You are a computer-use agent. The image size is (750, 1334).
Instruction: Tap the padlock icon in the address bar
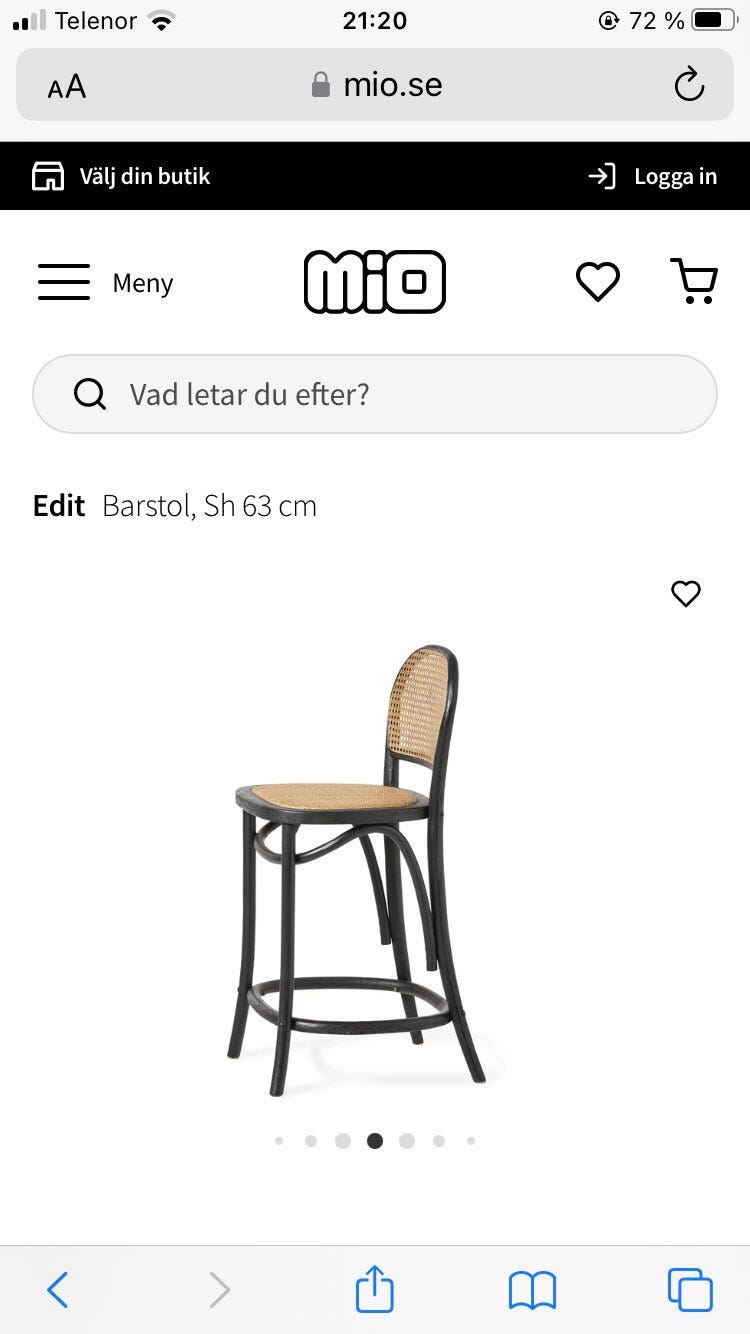coord(320,84)
